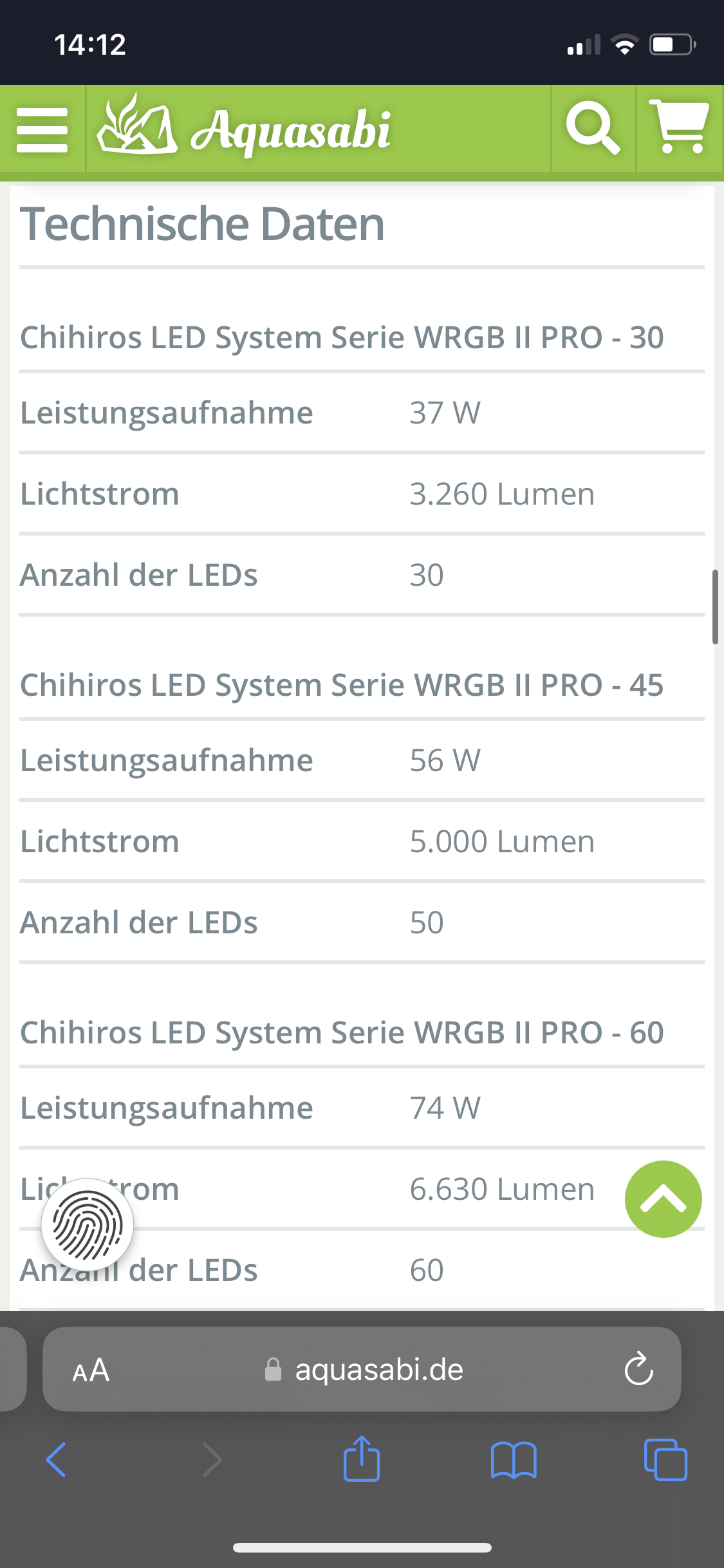The image size is (724, 1568).
Task: Reload the page
Action: 638,1368
